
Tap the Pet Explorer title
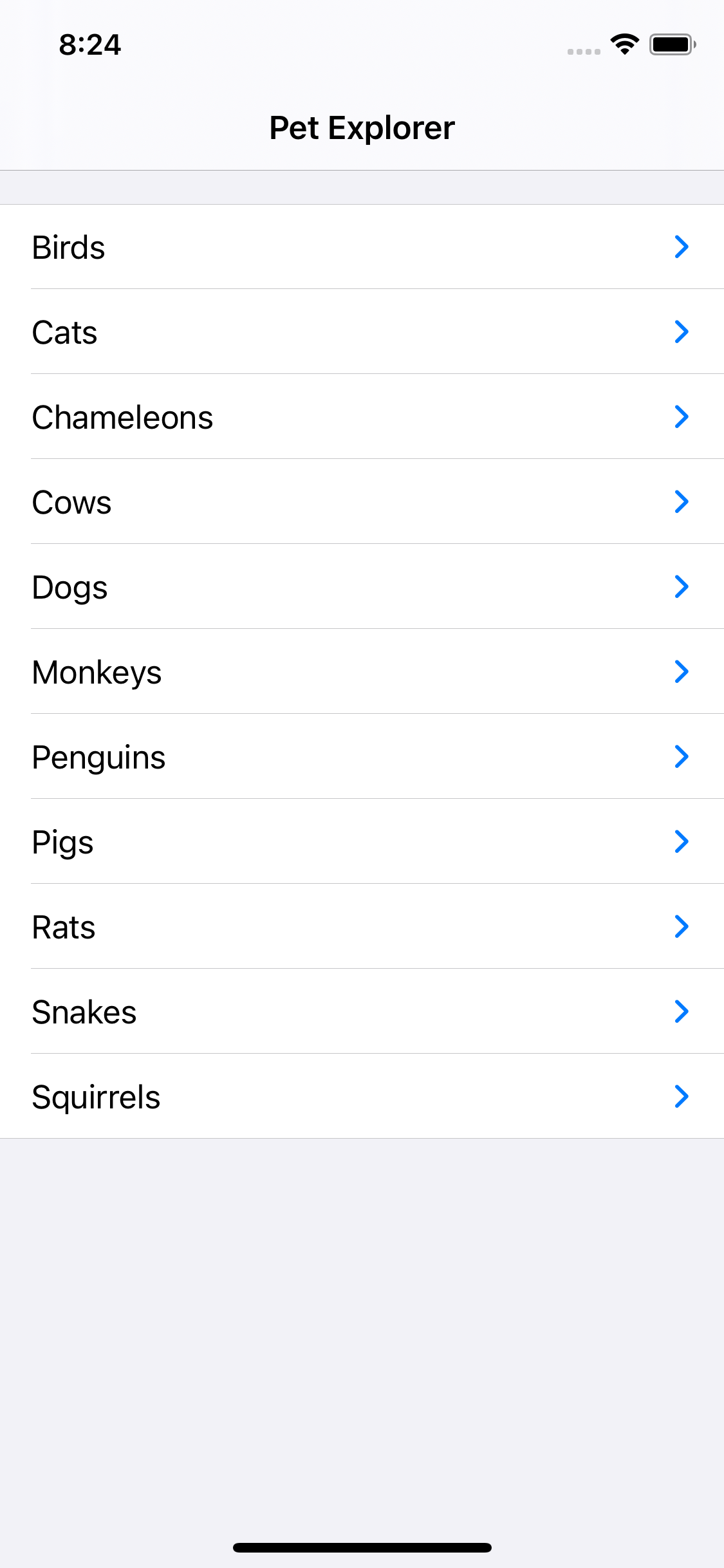pyautogui.click(x=362, y=127)
